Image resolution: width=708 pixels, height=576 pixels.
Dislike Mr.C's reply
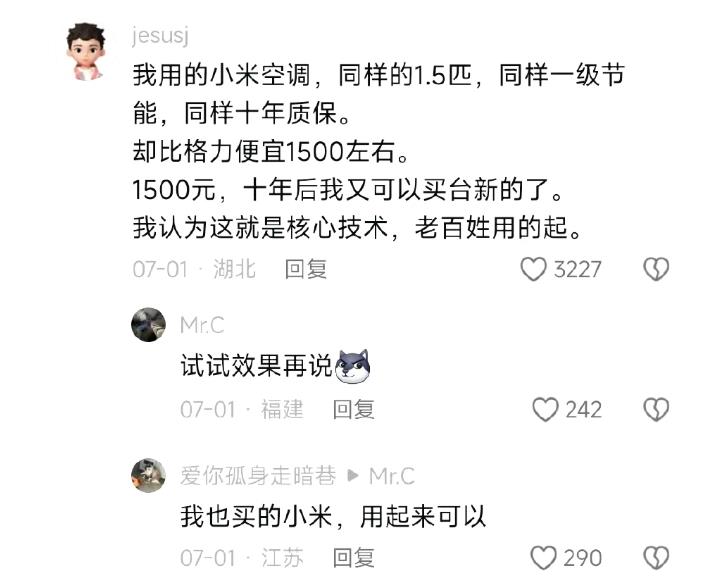point(655,409)
